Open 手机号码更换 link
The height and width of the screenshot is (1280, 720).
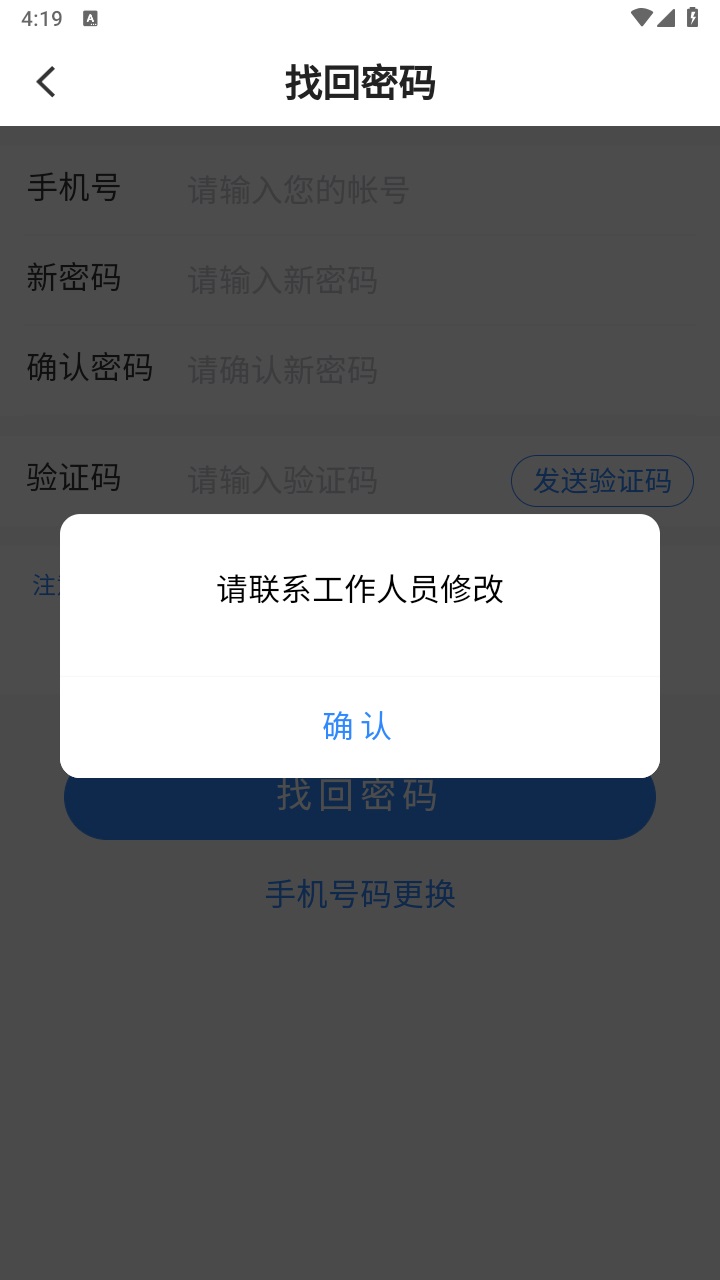point(360,895)
